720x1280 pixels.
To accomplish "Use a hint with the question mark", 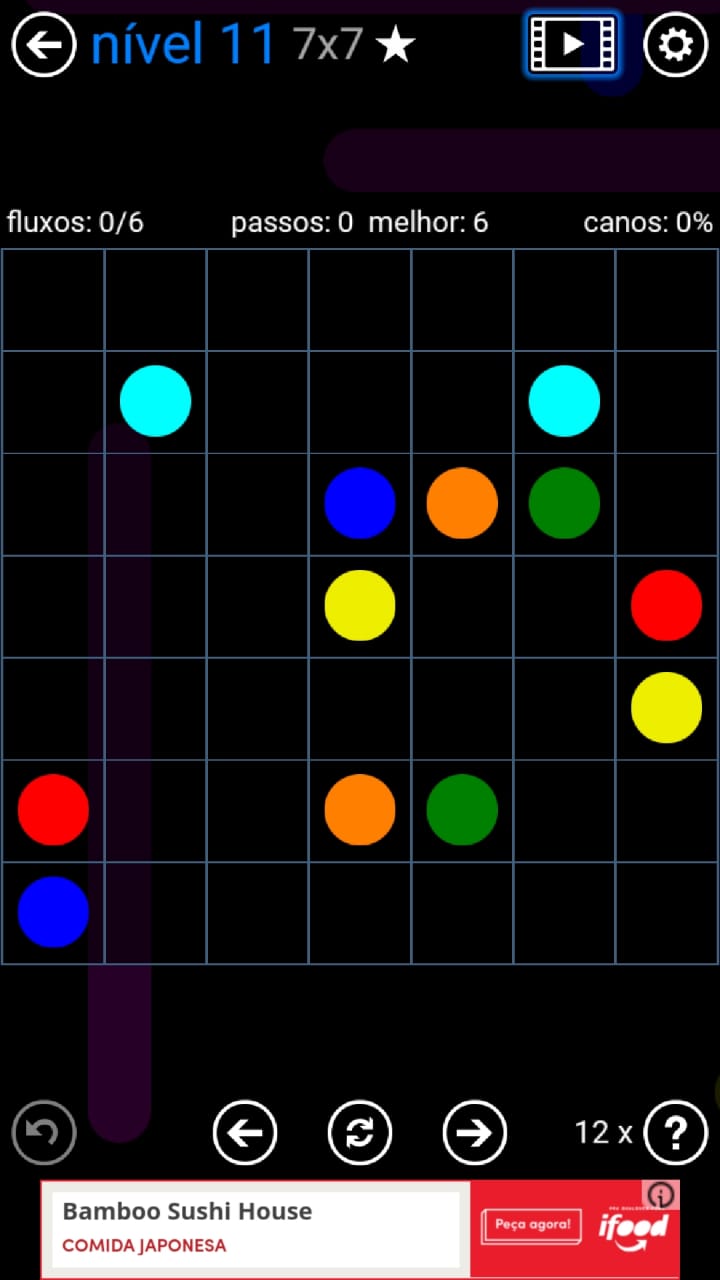I will [x=676, y=1132].
